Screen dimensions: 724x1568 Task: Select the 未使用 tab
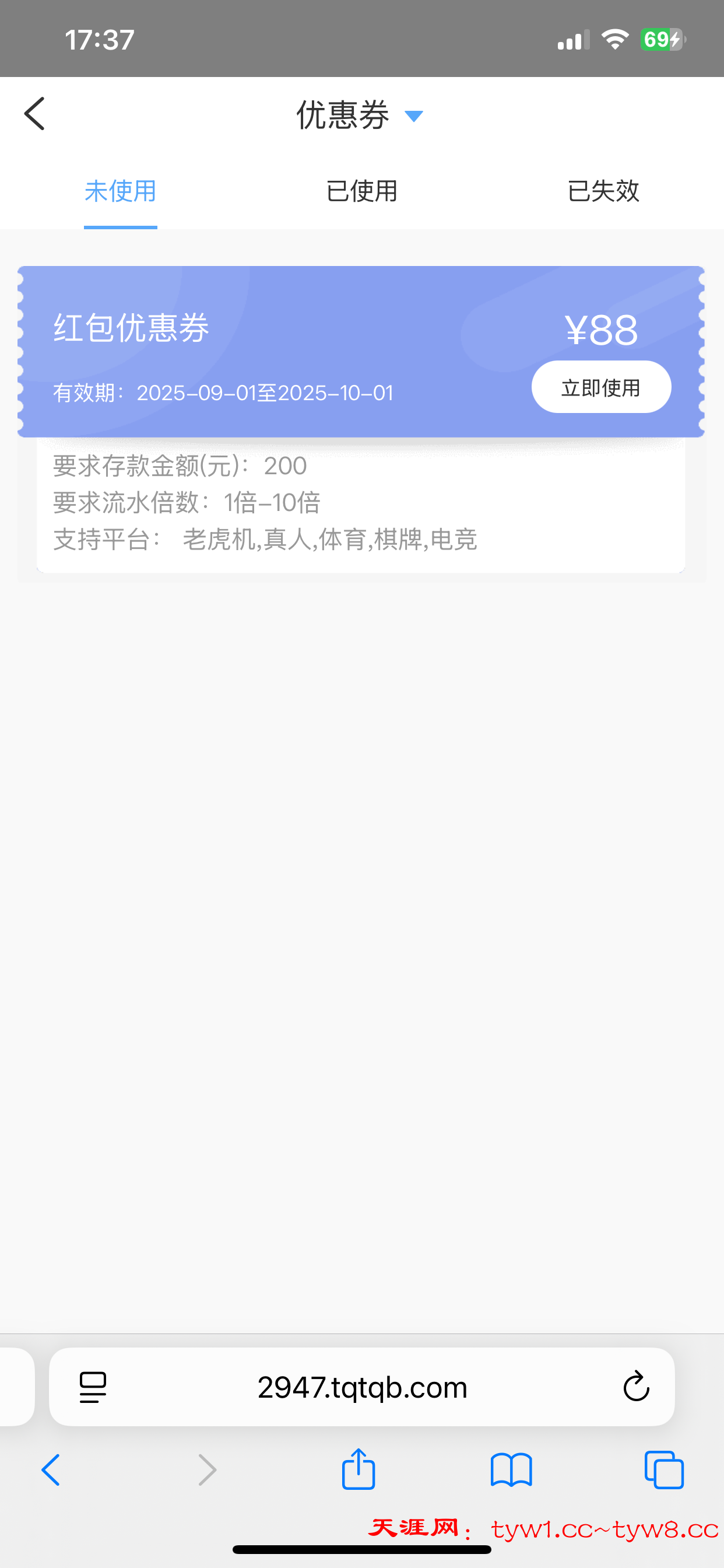[121, 191]
